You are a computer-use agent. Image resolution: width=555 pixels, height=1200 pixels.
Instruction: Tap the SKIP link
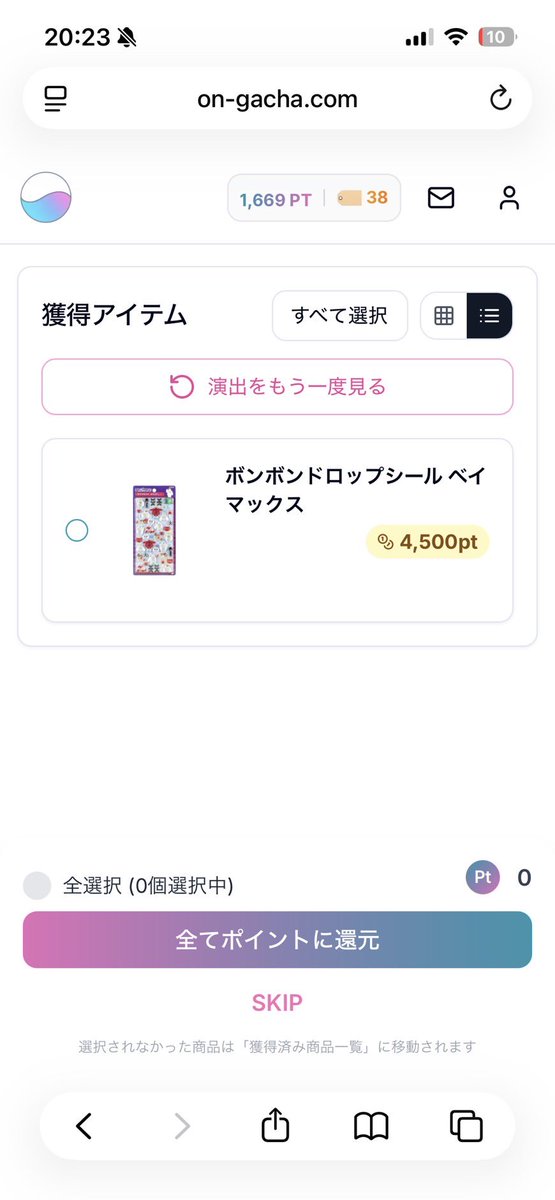(277, 1003)
